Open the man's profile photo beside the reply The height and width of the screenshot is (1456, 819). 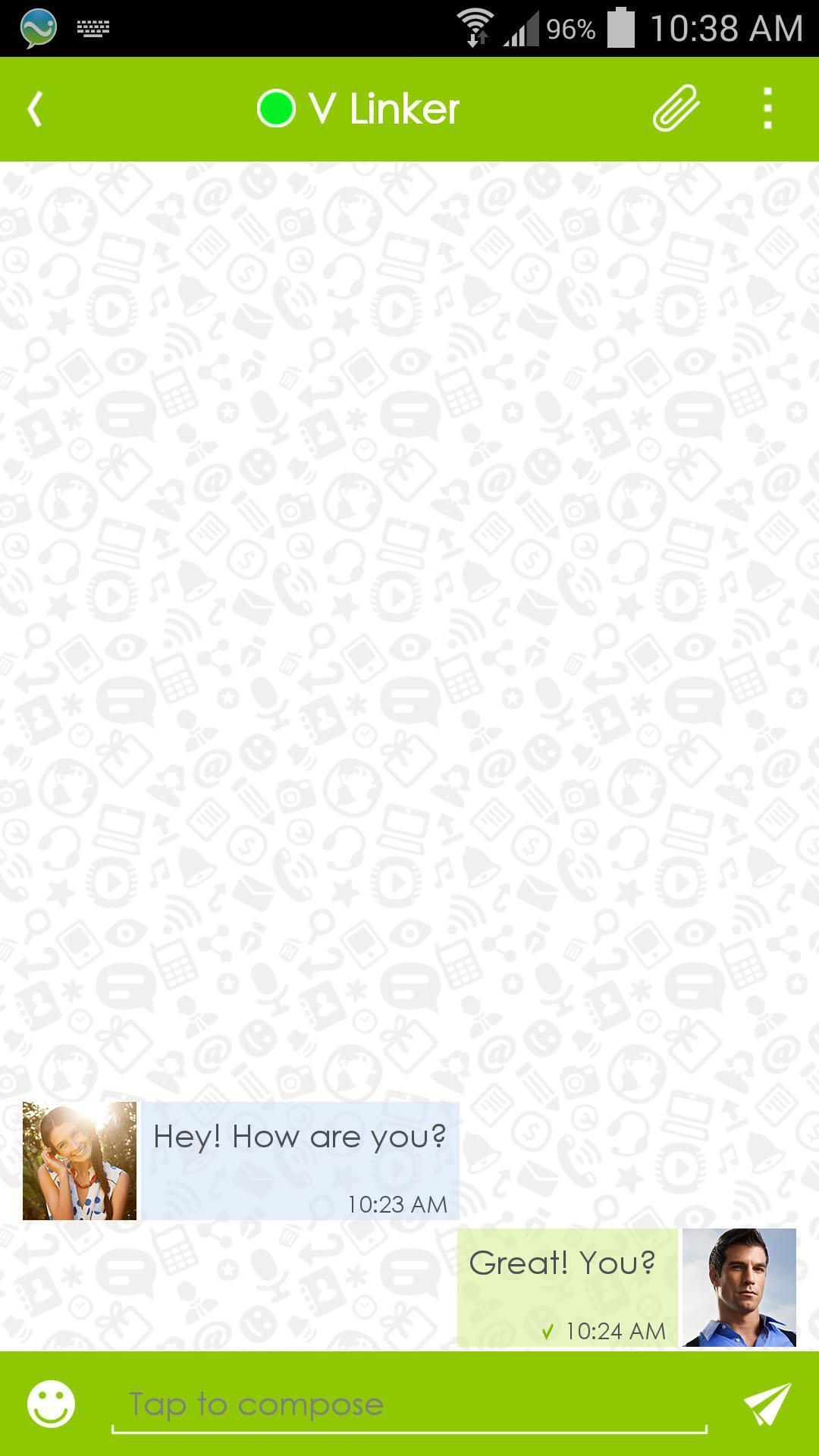(x=739, y=1288)
